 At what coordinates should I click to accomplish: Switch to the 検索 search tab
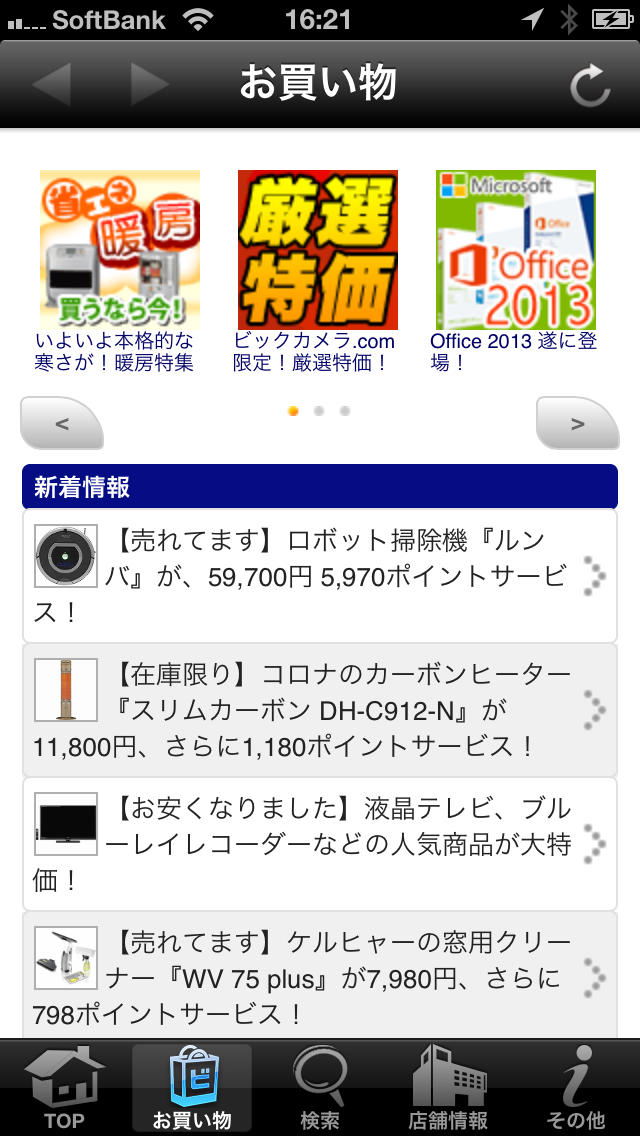click(320, 1088)
